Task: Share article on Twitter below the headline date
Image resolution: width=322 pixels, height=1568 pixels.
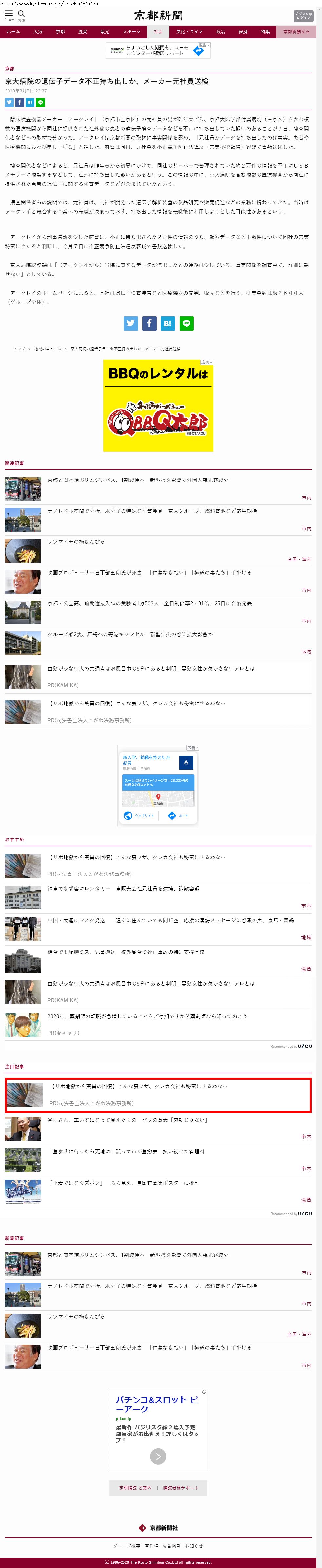Action: tap(9, 102)
